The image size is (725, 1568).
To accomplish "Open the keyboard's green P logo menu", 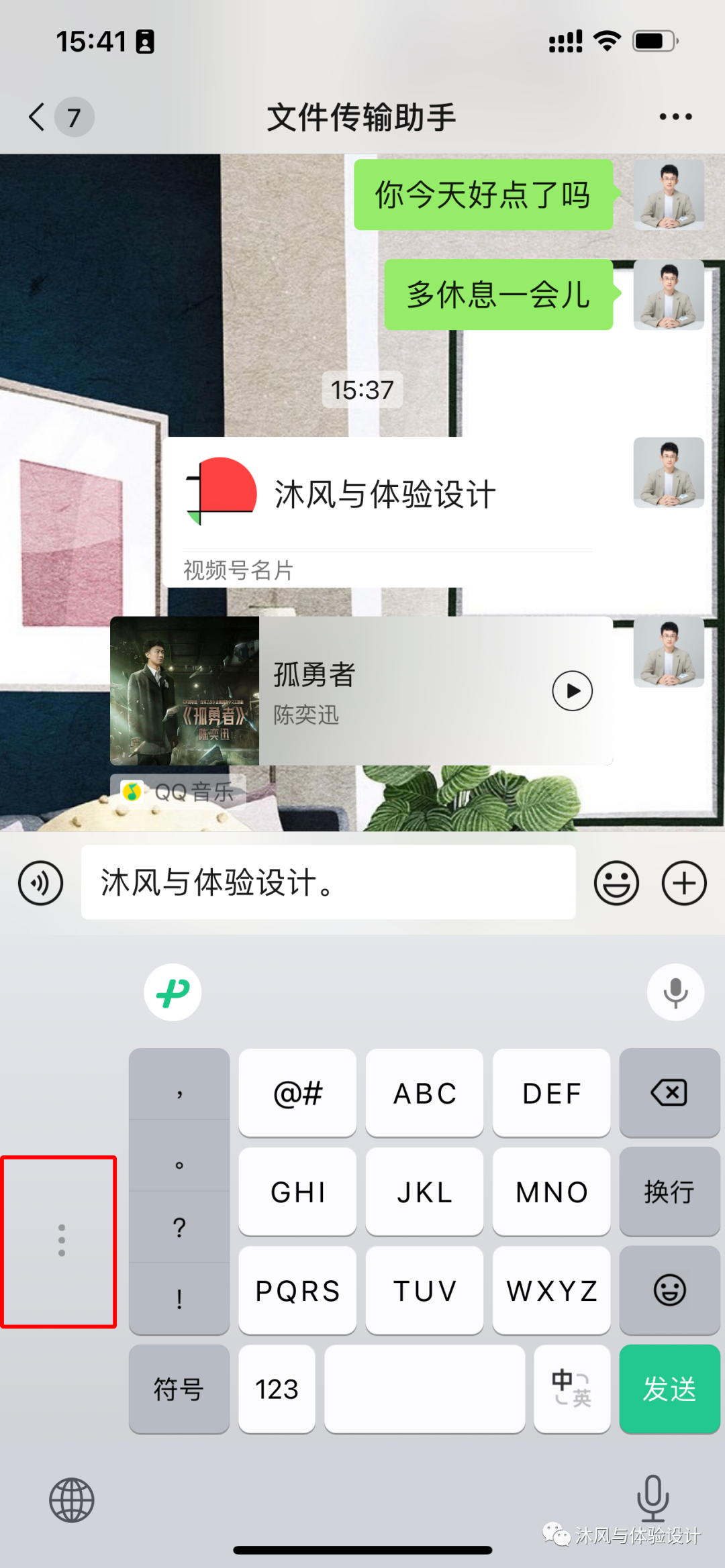I will (173, 992).
